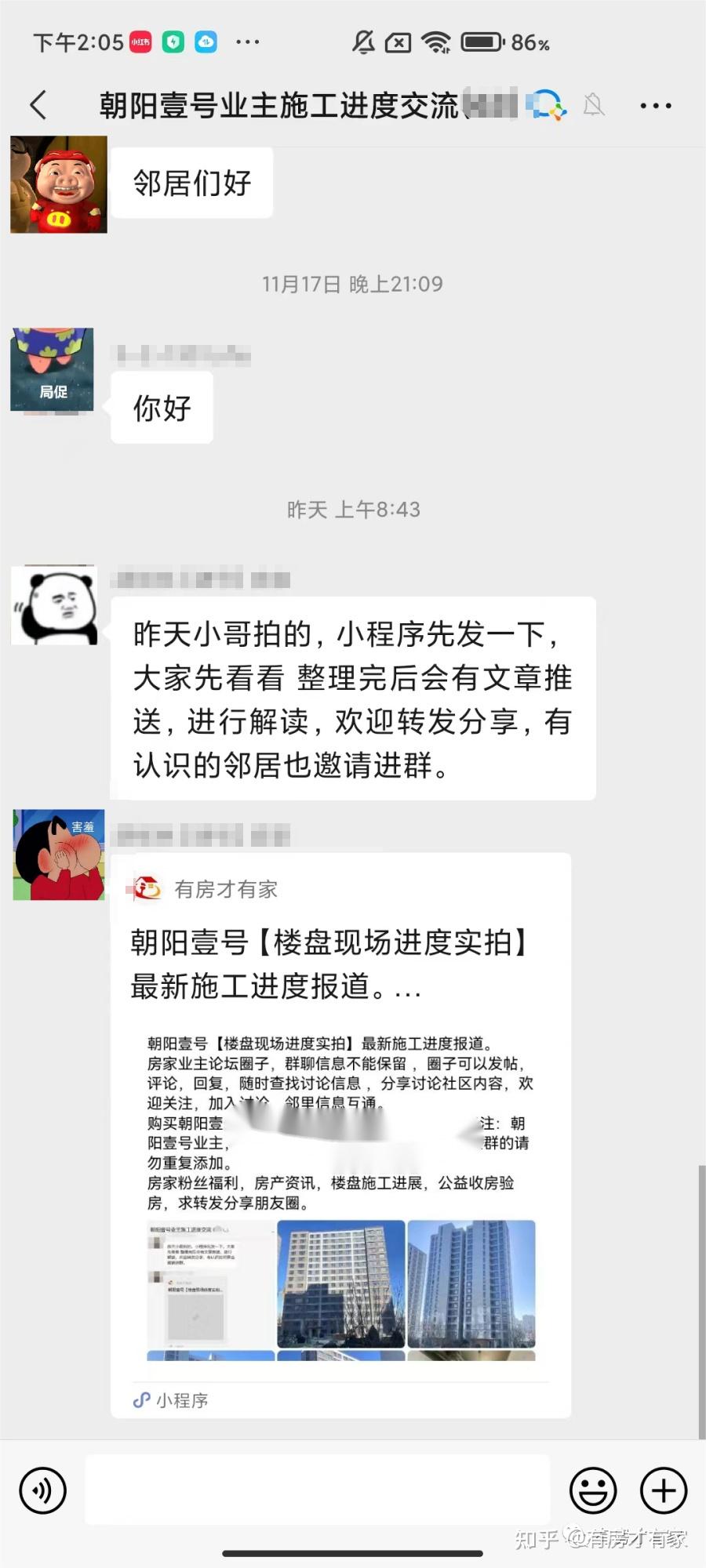Open the 朝阳壹号 mini program card
This screenshot has width=706, height=1568.
pos(340,1137)
